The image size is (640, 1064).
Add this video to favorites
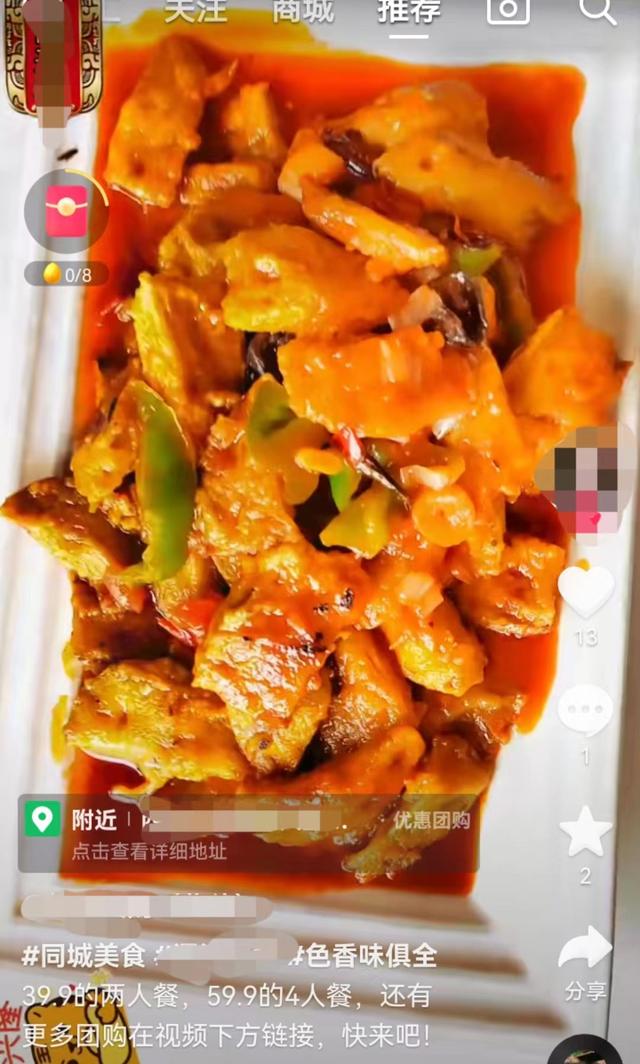click(x=586, y=830)
